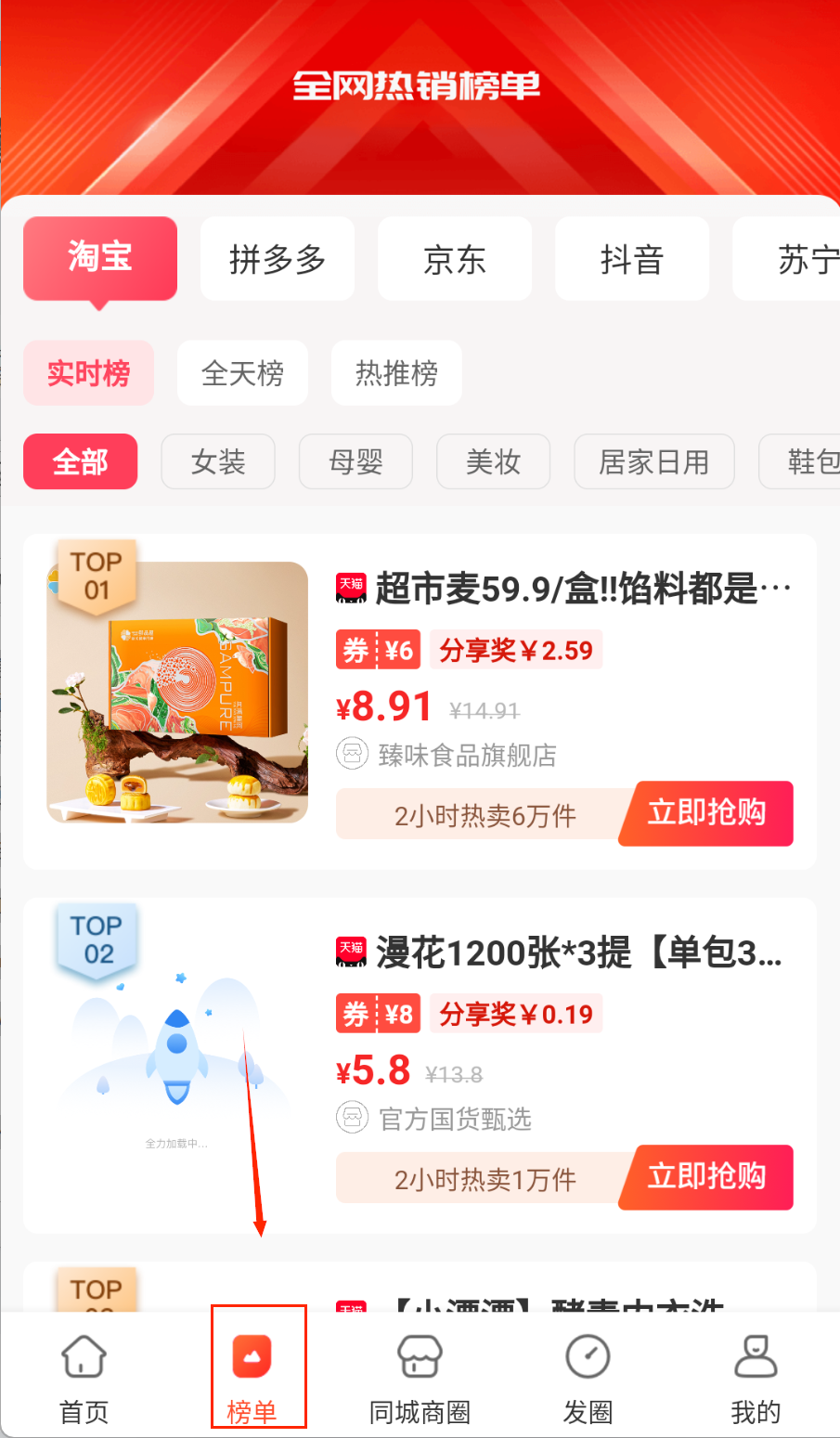The image size is (840, 1438).
Task: Tap 立即抢购 for the 漫花1200张 item
Action: coord(706,1177)
